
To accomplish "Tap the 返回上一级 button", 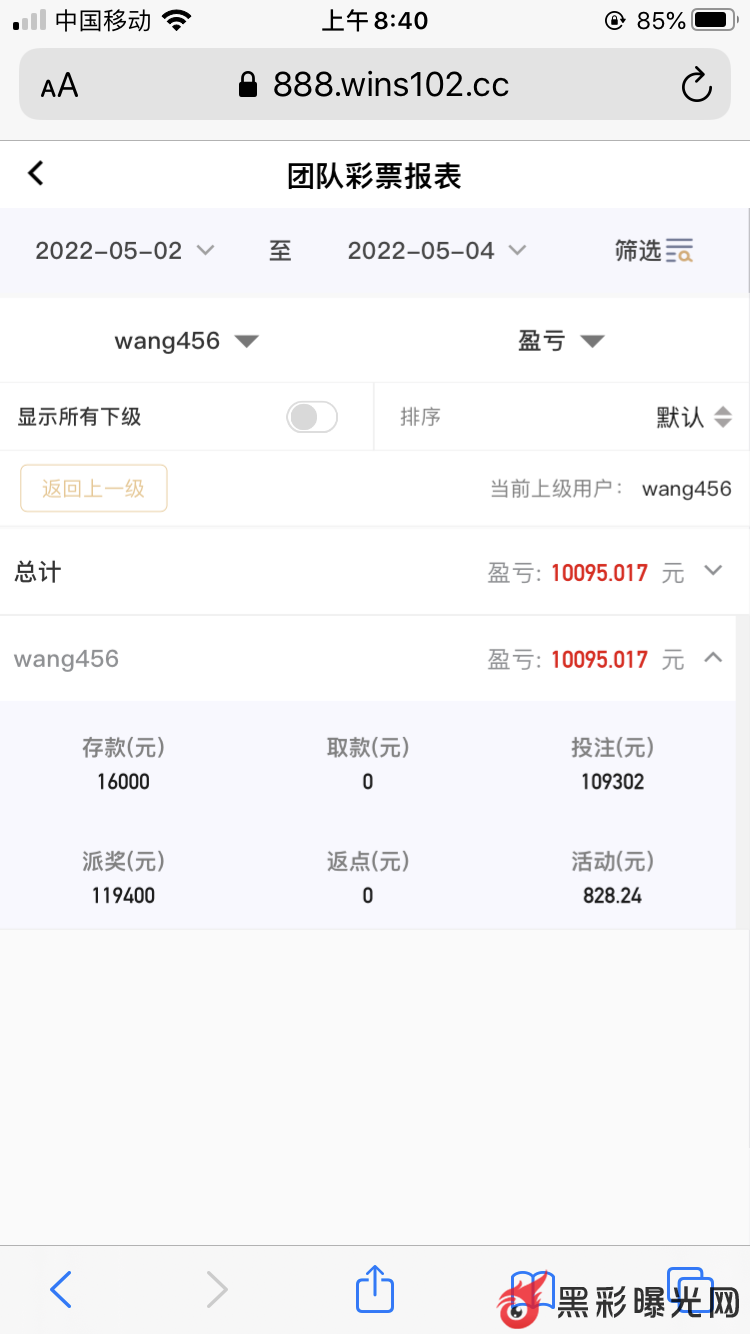I will (94, 489).
